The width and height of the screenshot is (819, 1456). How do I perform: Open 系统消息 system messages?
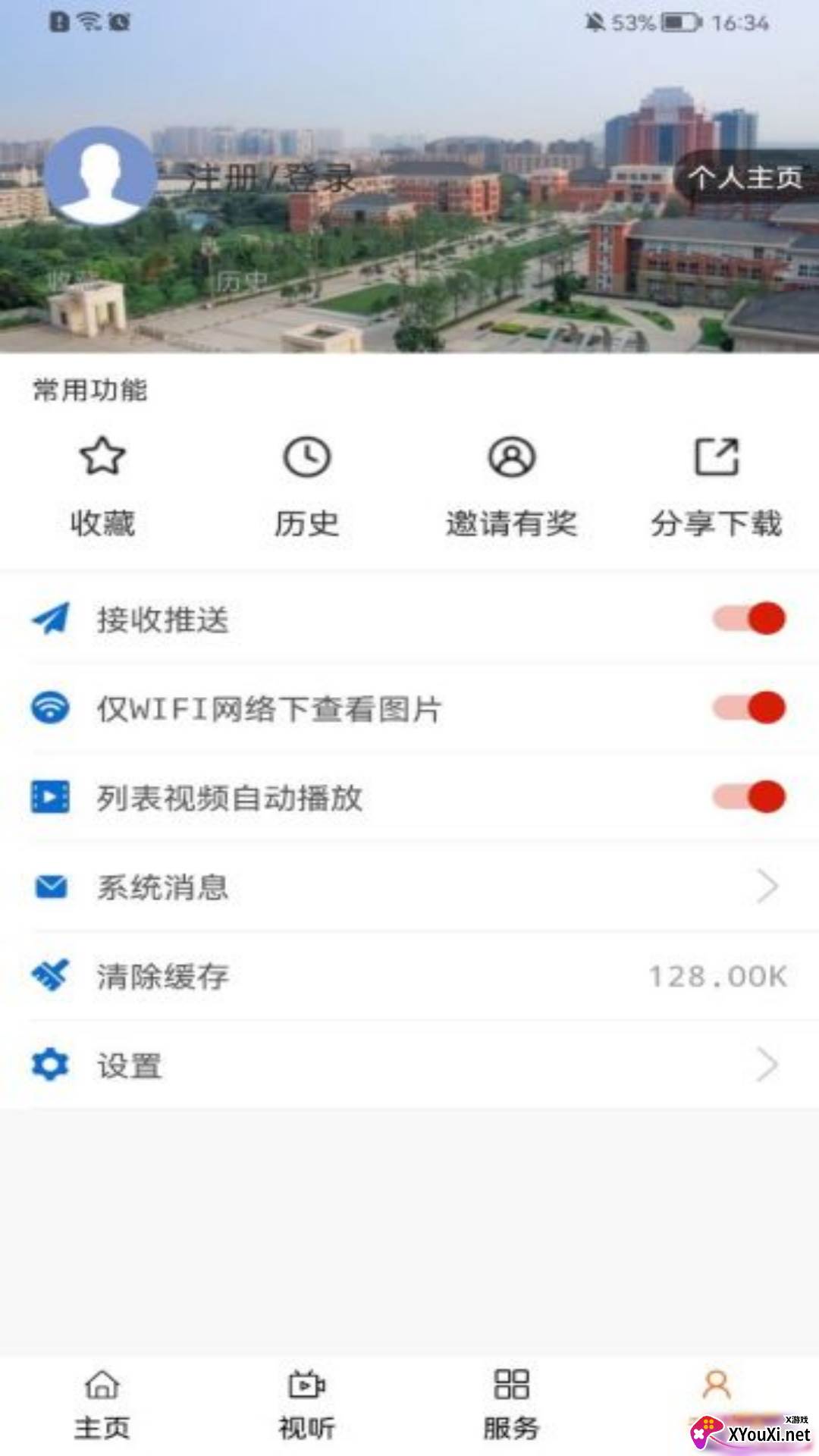tap(409, 886)
